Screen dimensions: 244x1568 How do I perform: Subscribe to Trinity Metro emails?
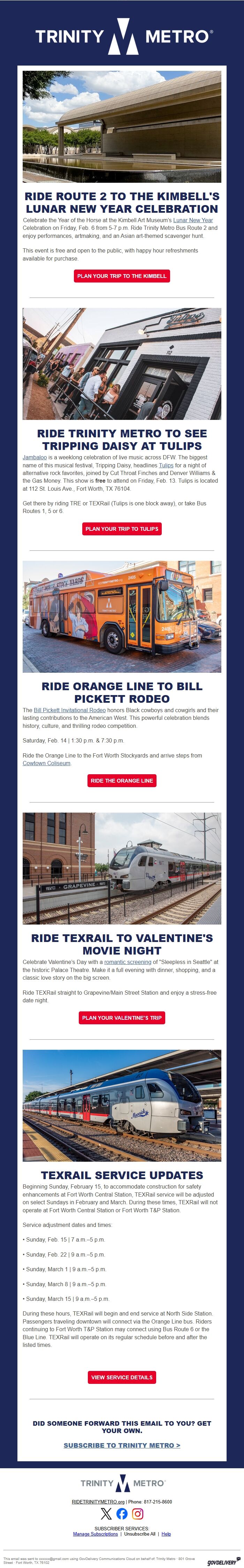[x=122, y=1445]
